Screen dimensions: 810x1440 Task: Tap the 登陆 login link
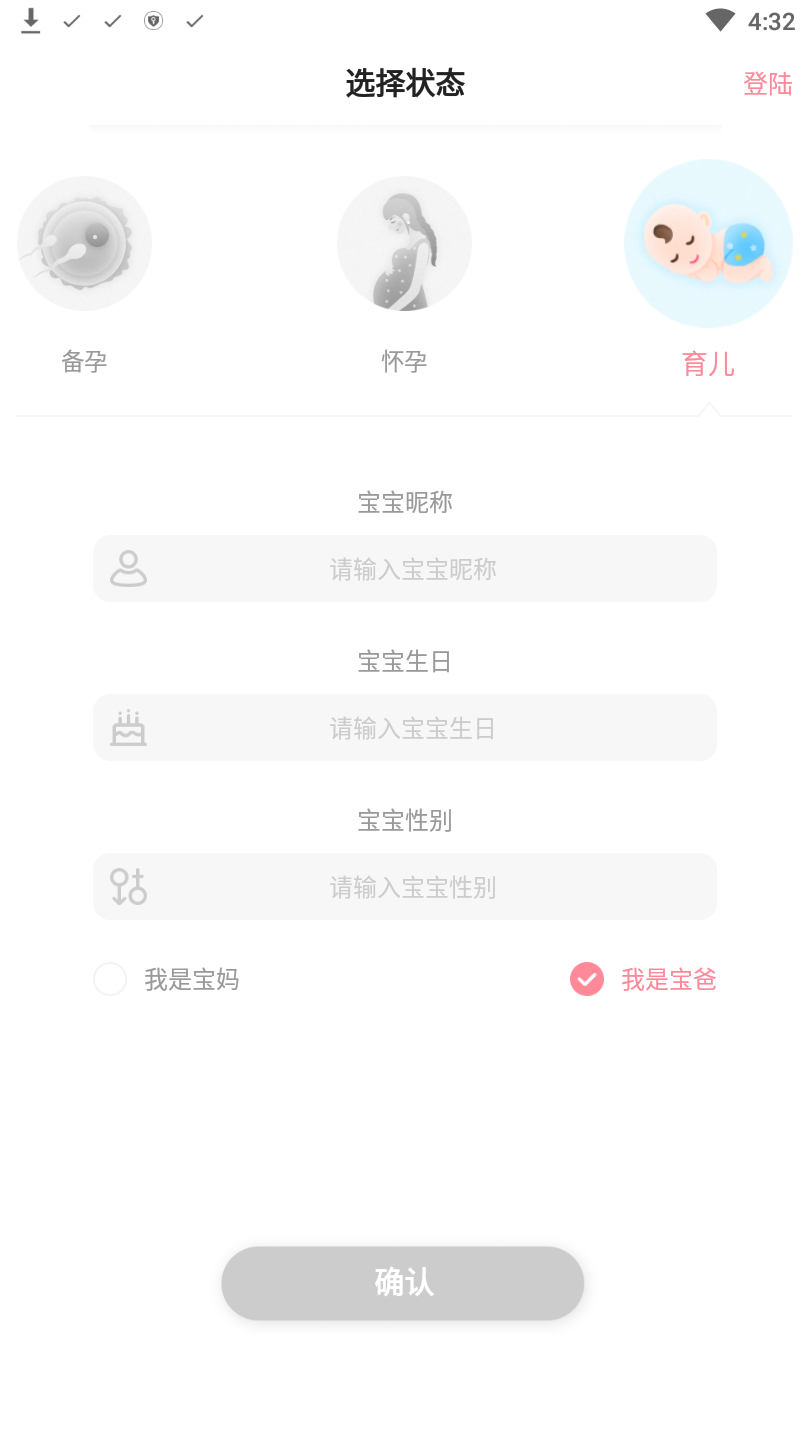[767, 84]
